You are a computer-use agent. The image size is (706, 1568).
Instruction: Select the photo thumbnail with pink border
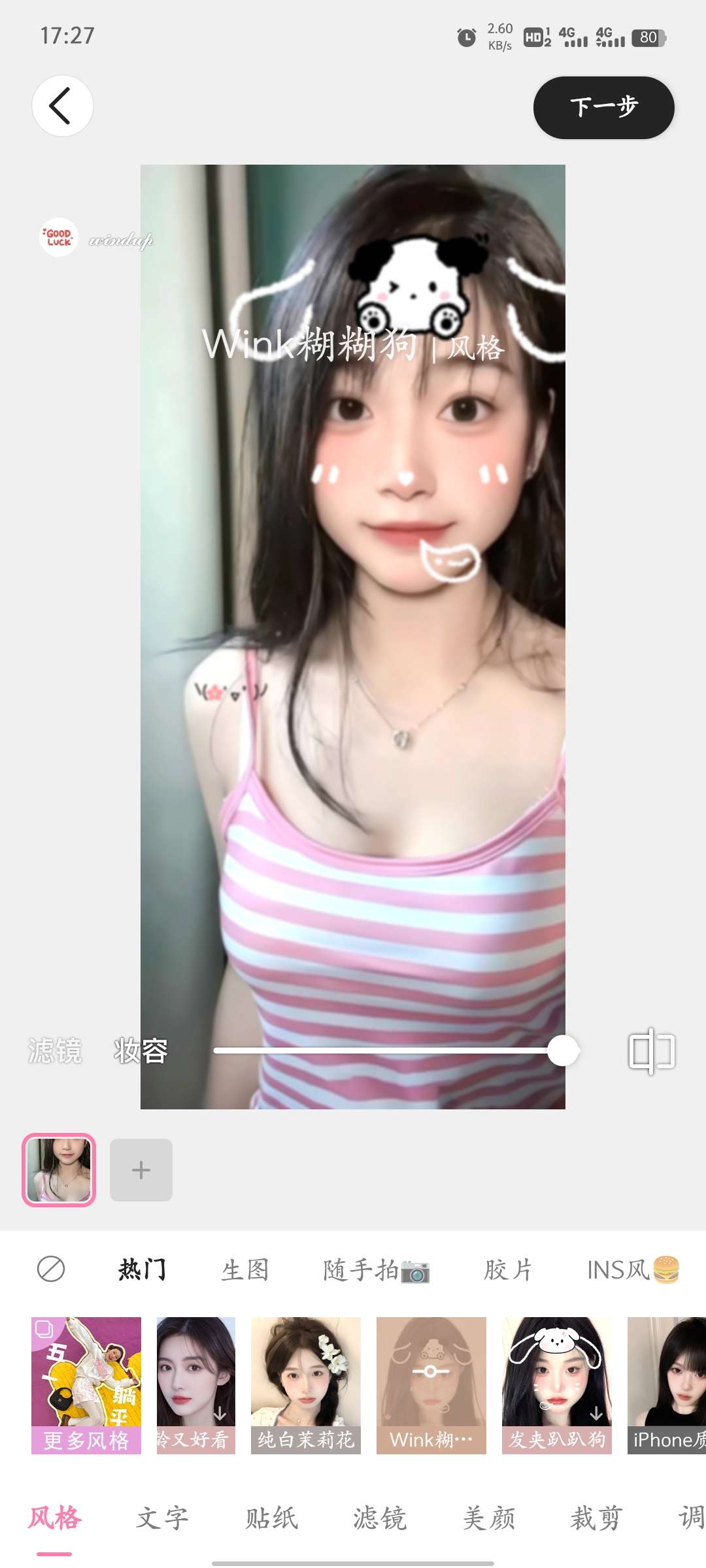59,1170
